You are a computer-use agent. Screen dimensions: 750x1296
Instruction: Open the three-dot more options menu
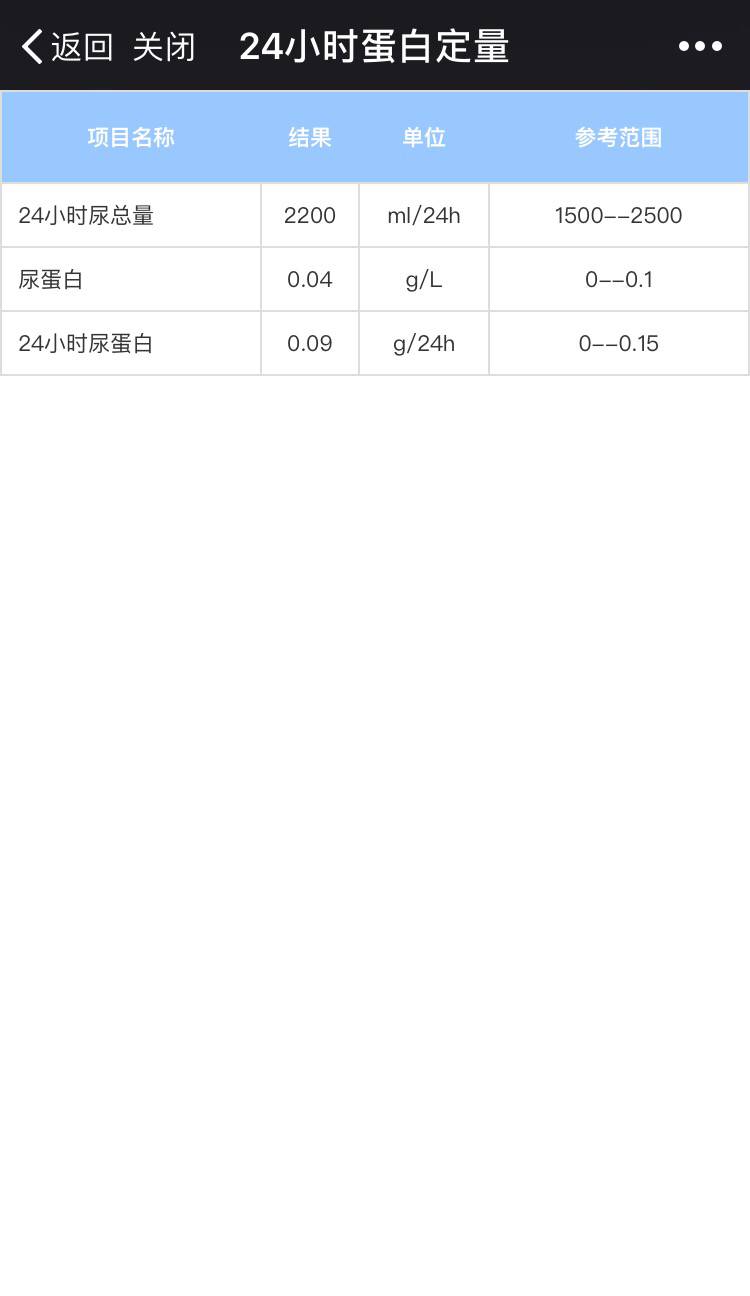(x=700, y=46)
